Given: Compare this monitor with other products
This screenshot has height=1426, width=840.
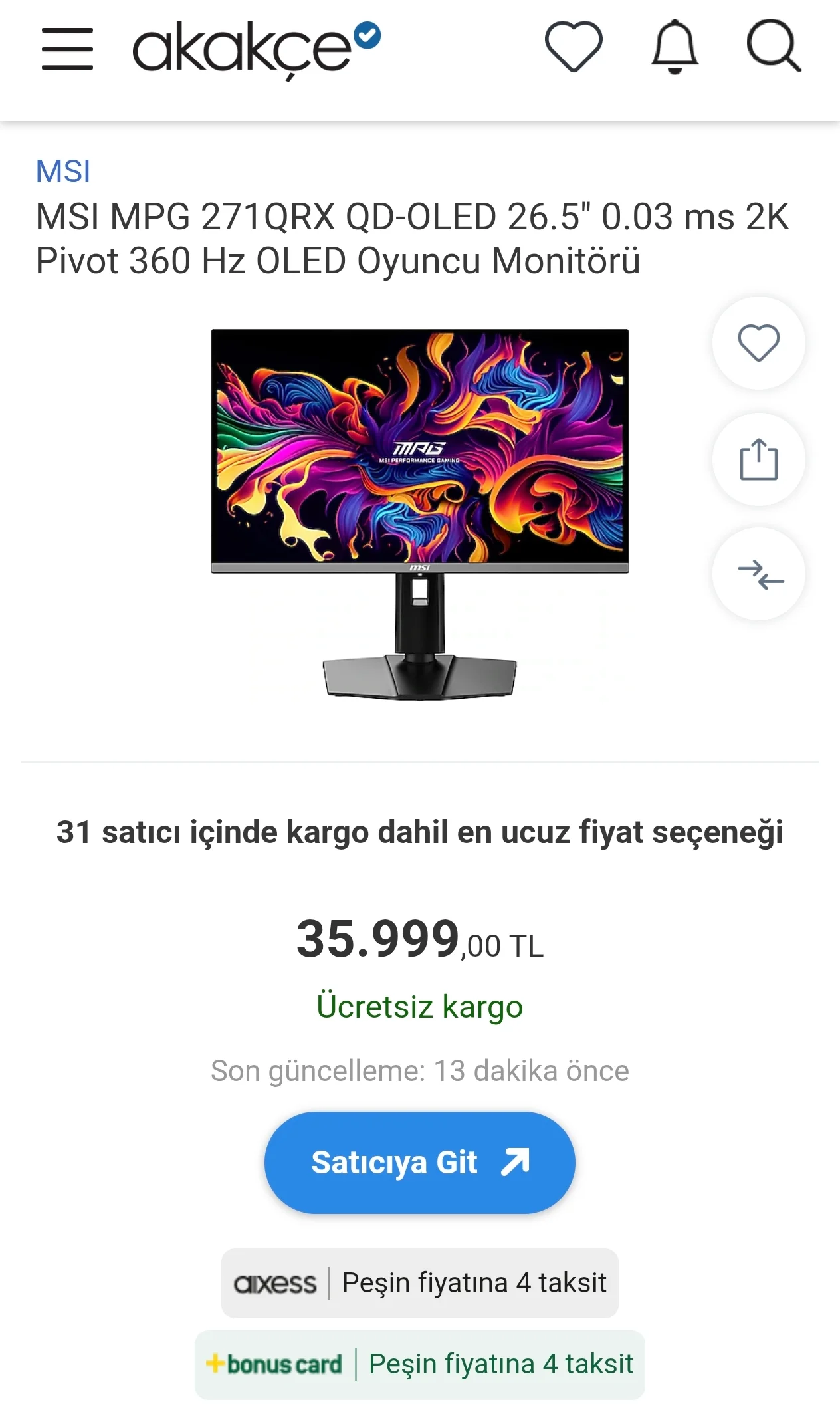Looking at the screenshot, I should tap(758, 574).
